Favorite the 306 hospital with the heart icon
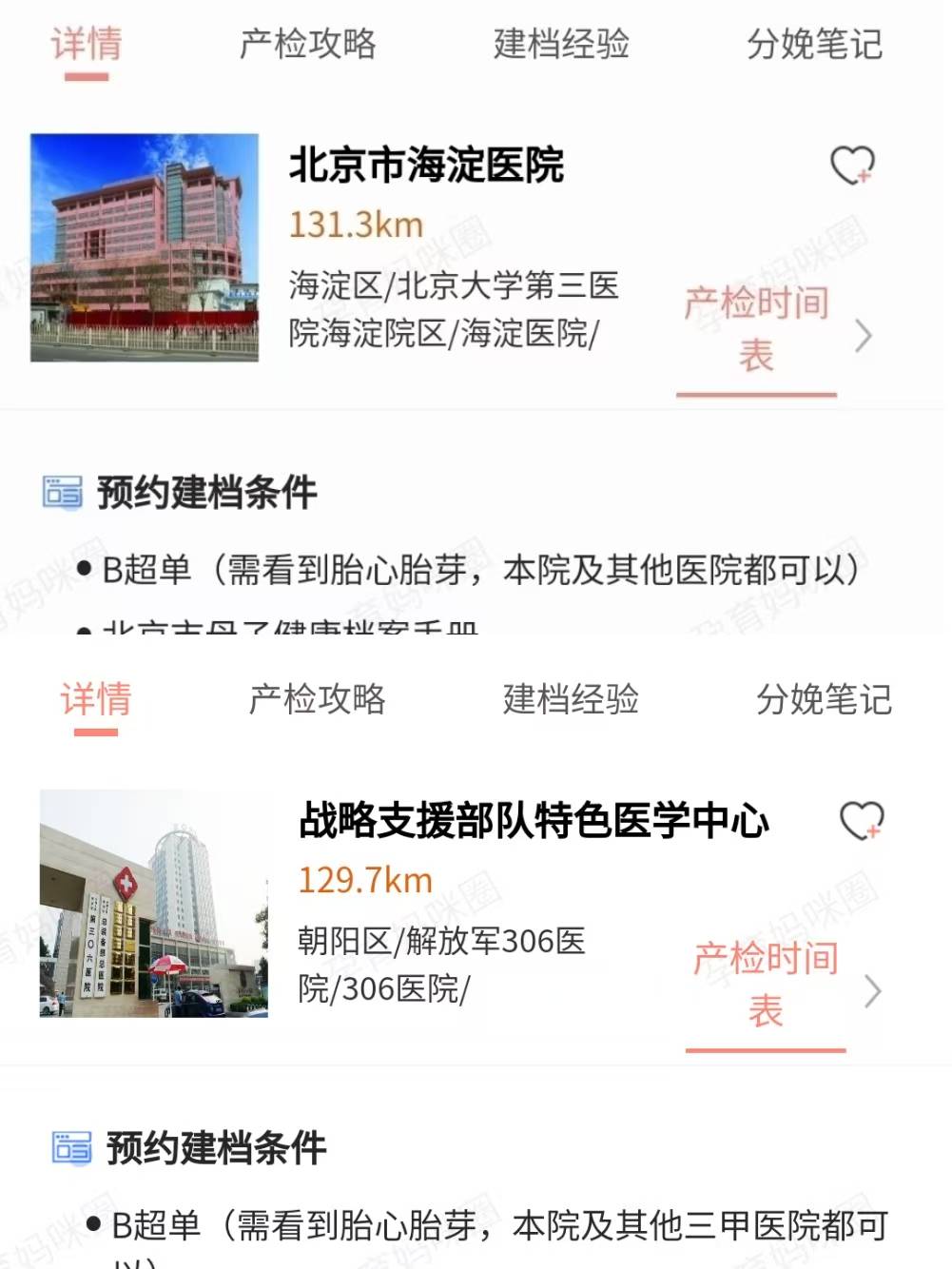 pos(862,821)
